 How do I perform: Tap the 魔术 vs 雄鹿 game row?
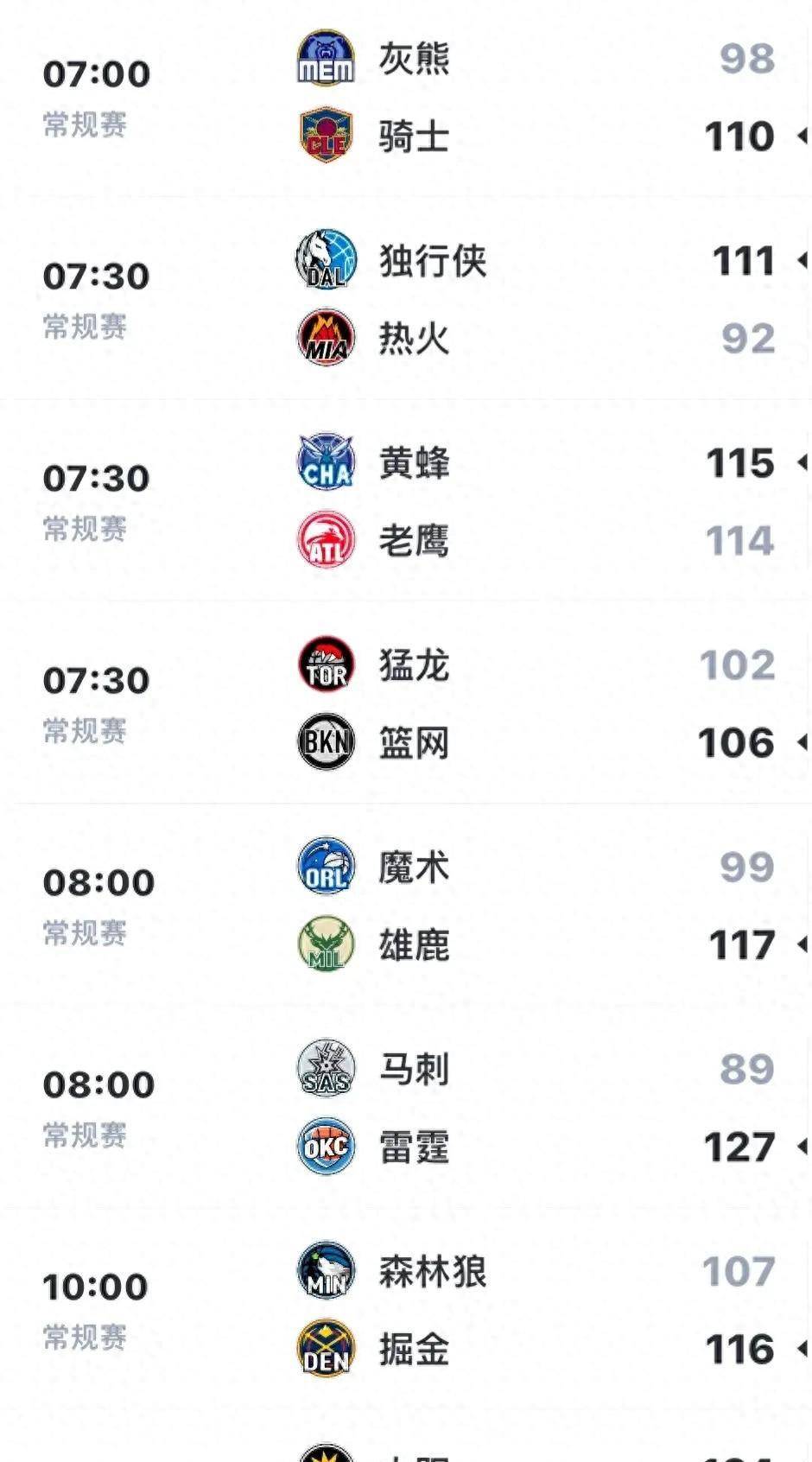(x=406, y=906)
